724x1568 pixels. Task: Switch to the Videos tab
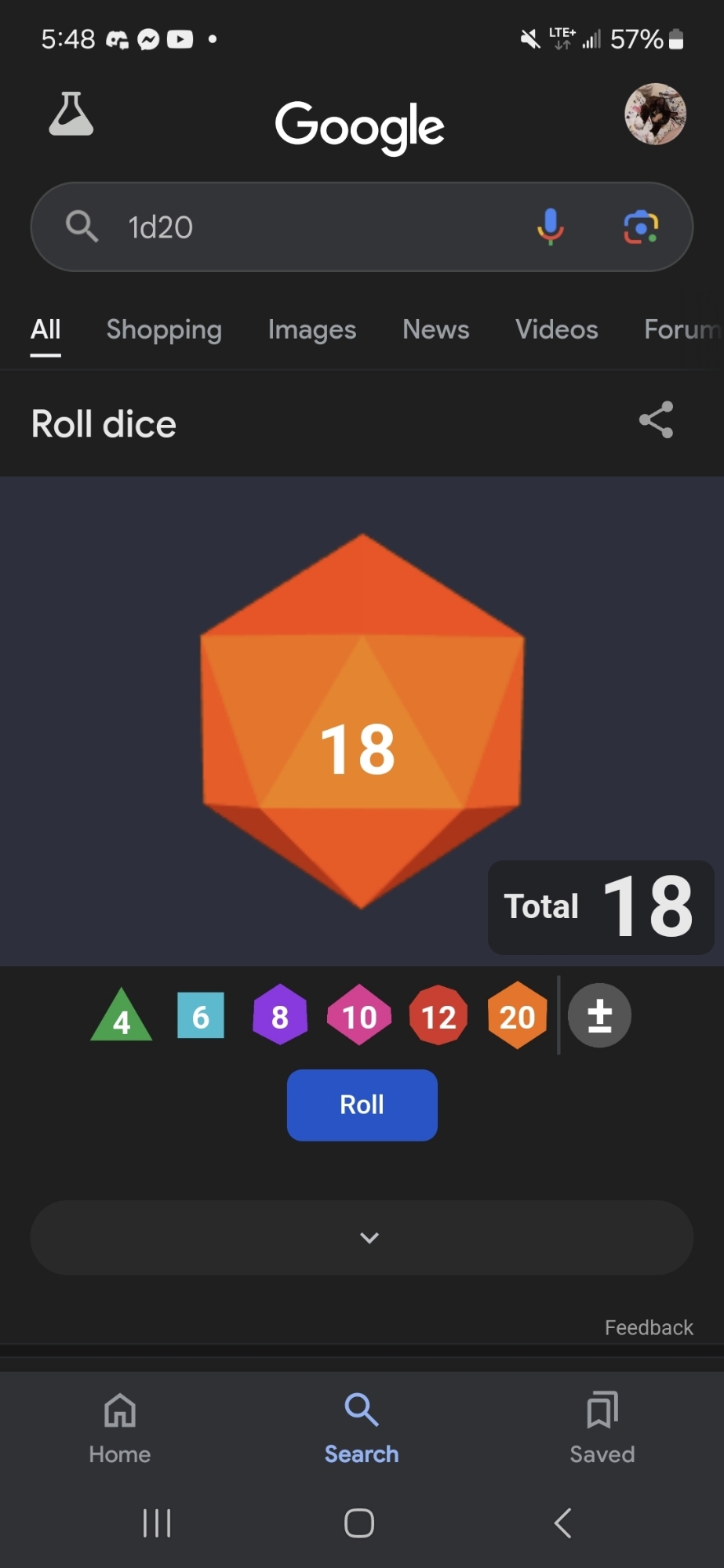coord(557,329)
